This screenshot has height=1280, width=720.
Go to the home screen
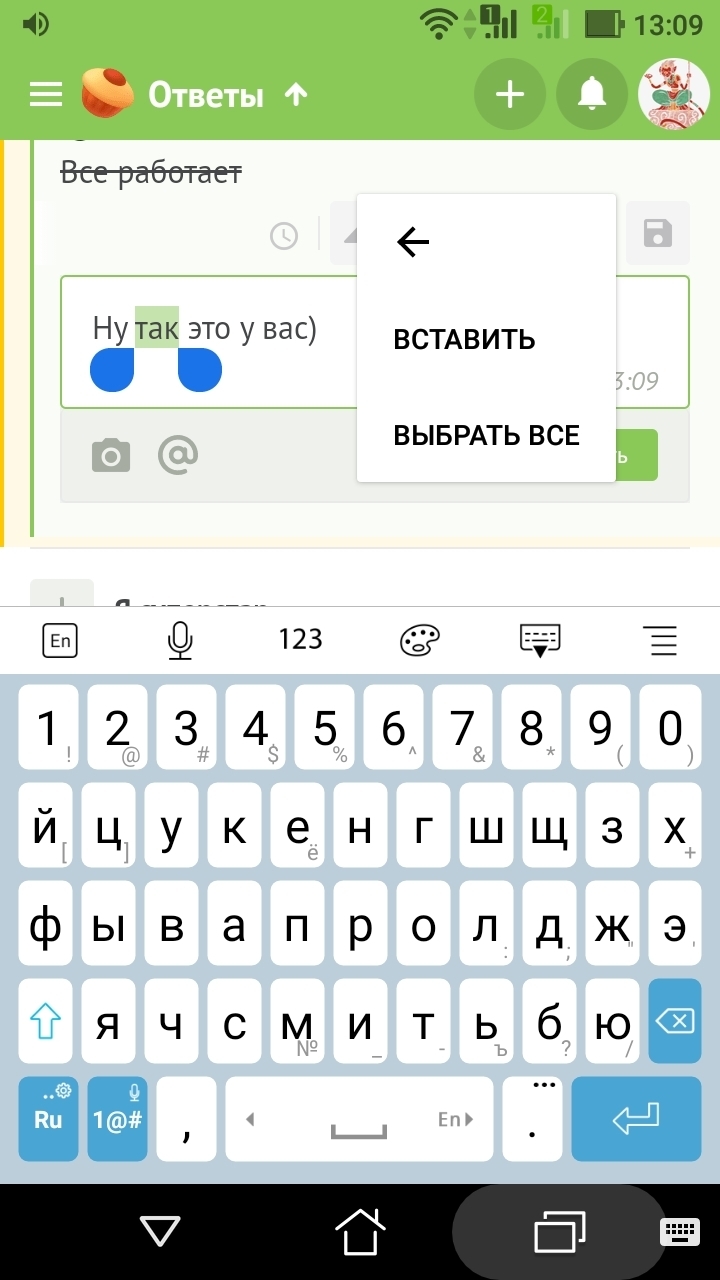pyautogui.click(x=360, y=1231)
